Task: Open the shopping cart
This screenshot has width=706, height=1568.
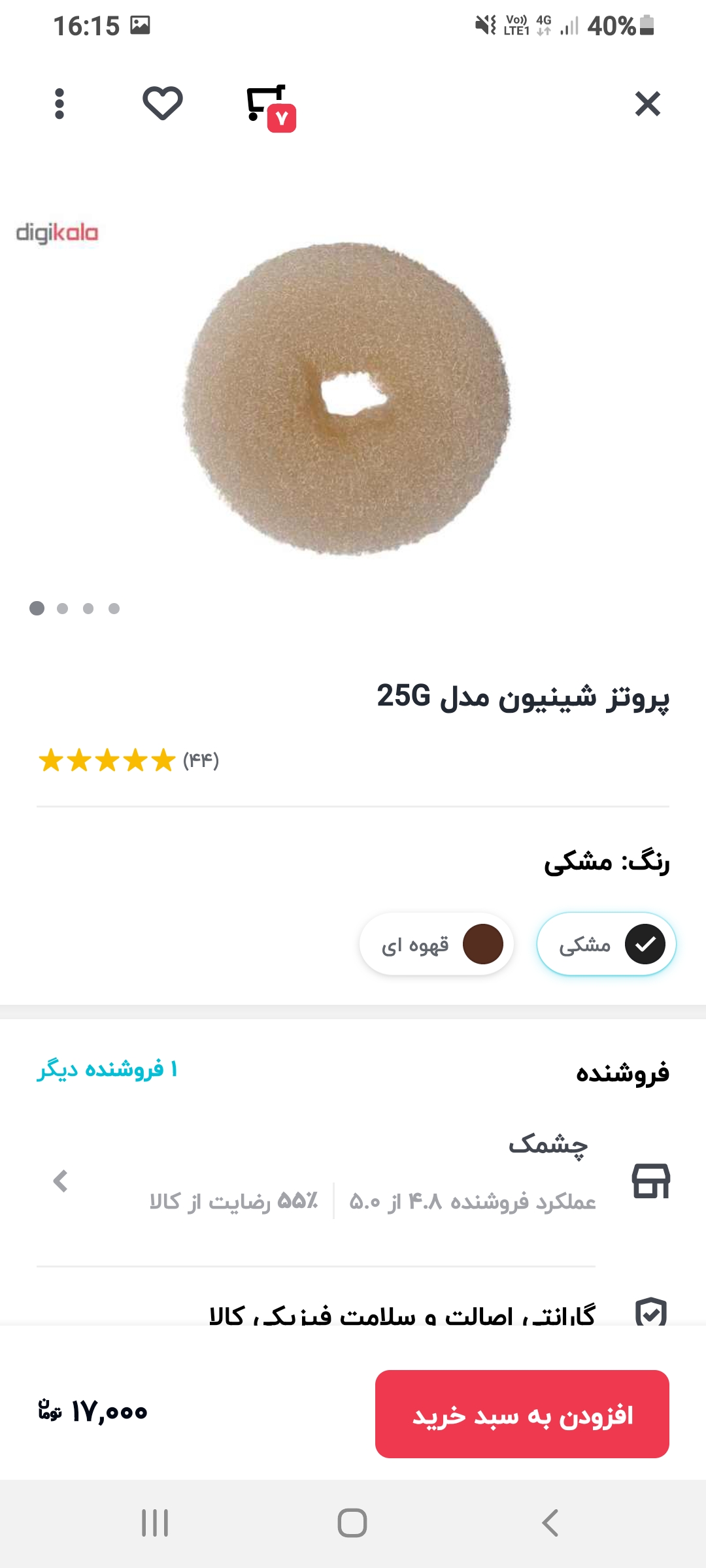Action: pyautogui.click(x=268, y=105)
